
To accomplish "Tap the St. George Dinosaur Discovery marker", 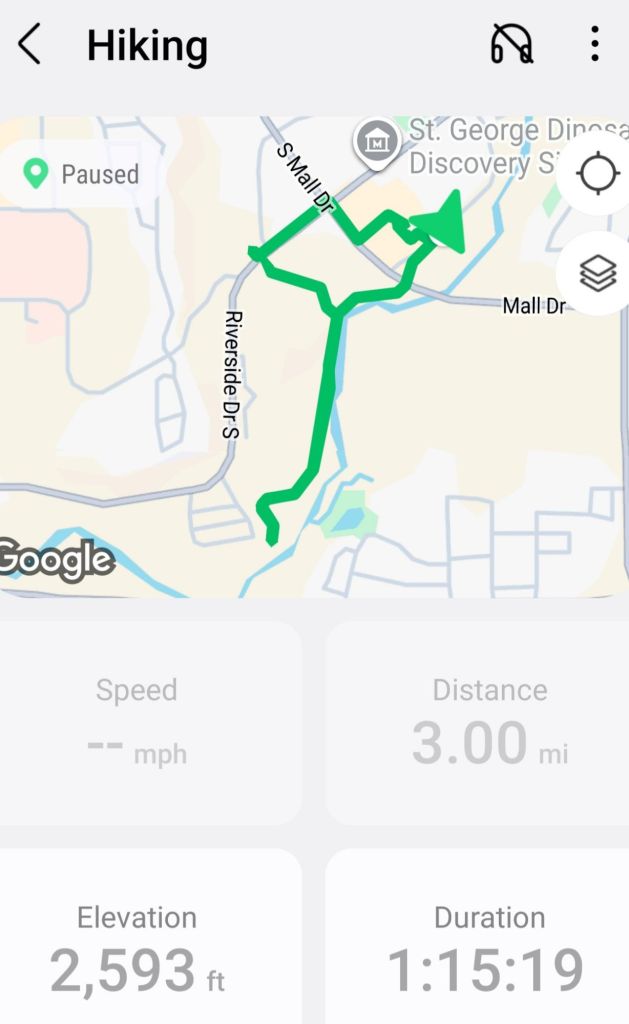I will [377, 143].
